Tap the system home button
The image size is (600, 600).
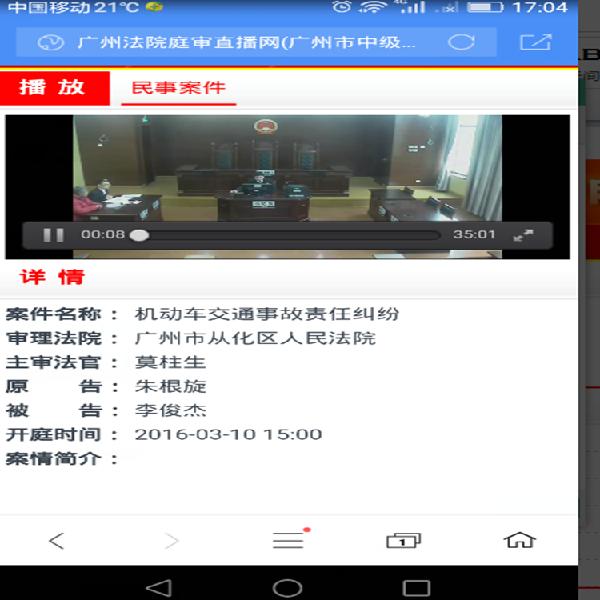coord(288,587)
